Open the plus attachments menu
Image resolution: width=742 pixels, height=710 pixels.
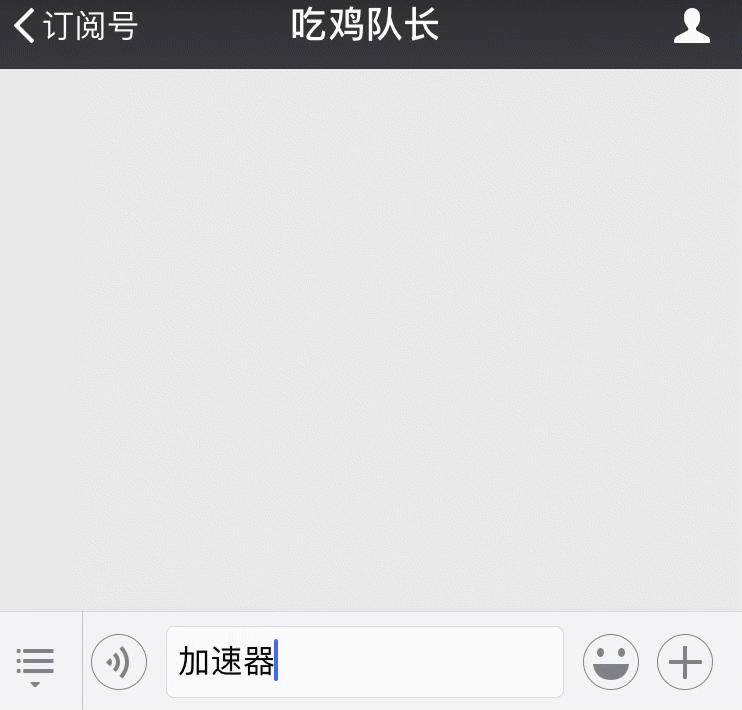click(x=685, y=662)
